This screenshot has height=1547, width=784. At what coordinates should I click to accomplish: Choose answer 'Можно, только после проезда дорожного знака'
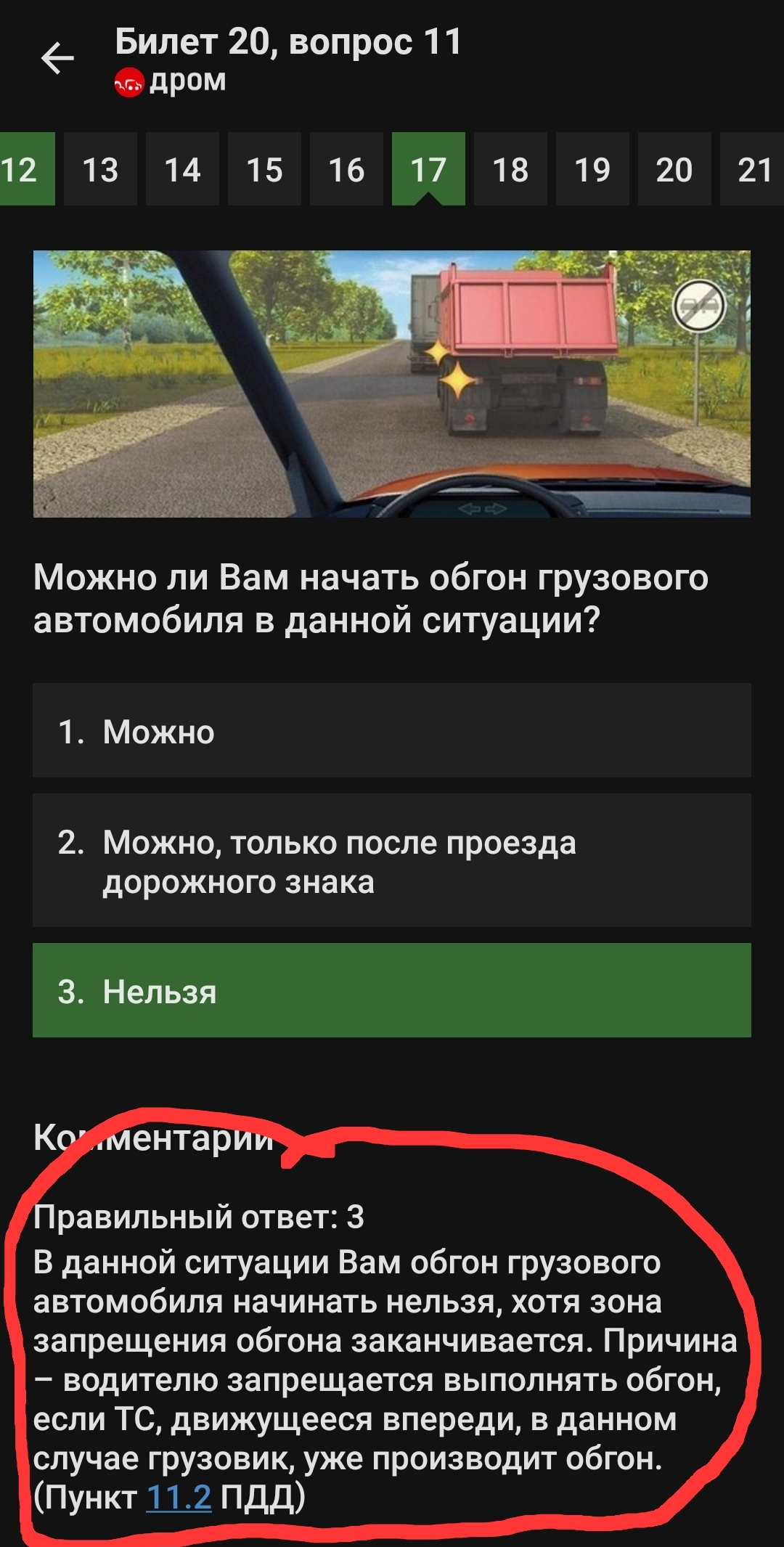click(x=392, y=861)
